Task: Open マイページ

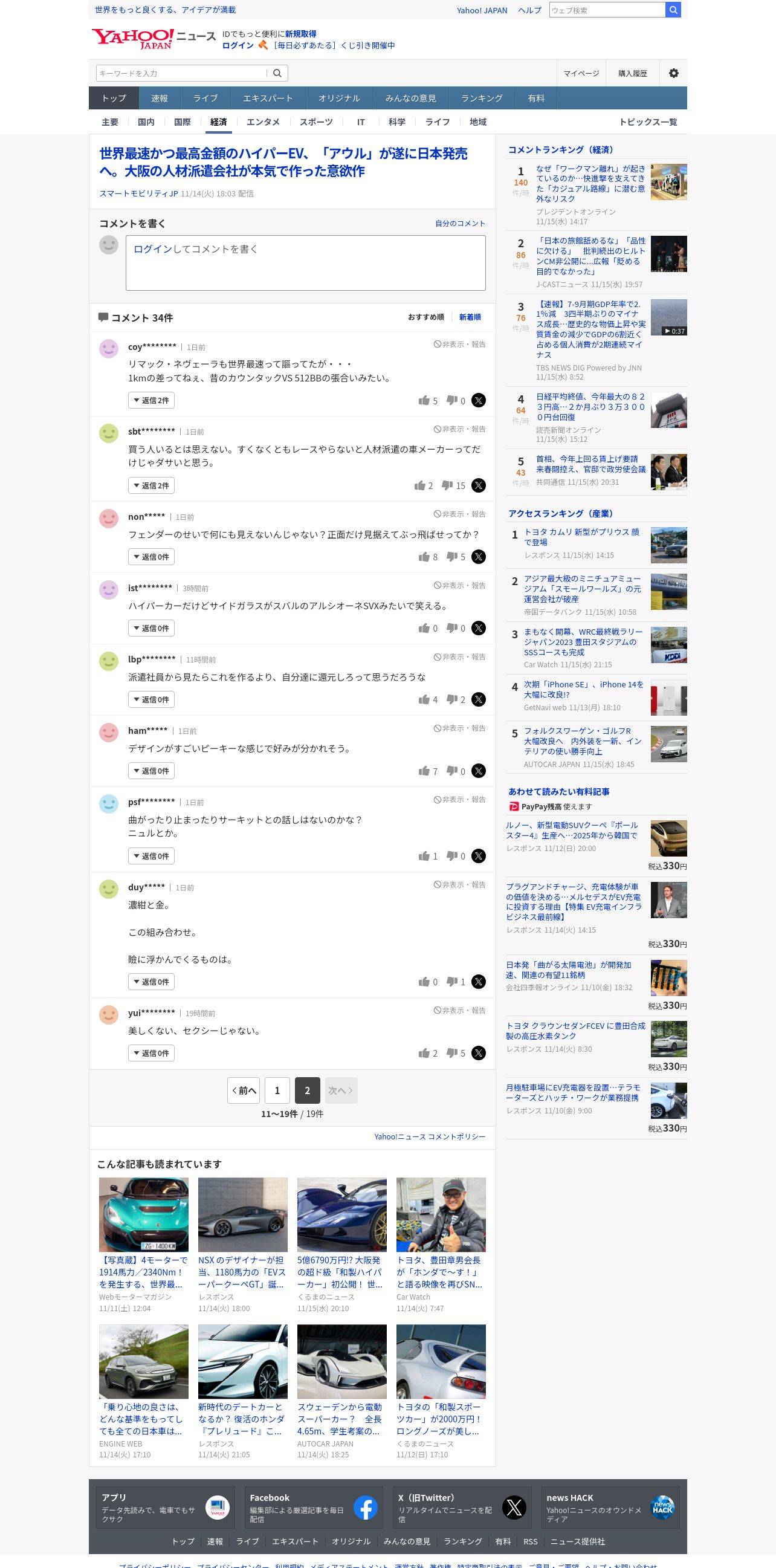Action: point(581,73)
